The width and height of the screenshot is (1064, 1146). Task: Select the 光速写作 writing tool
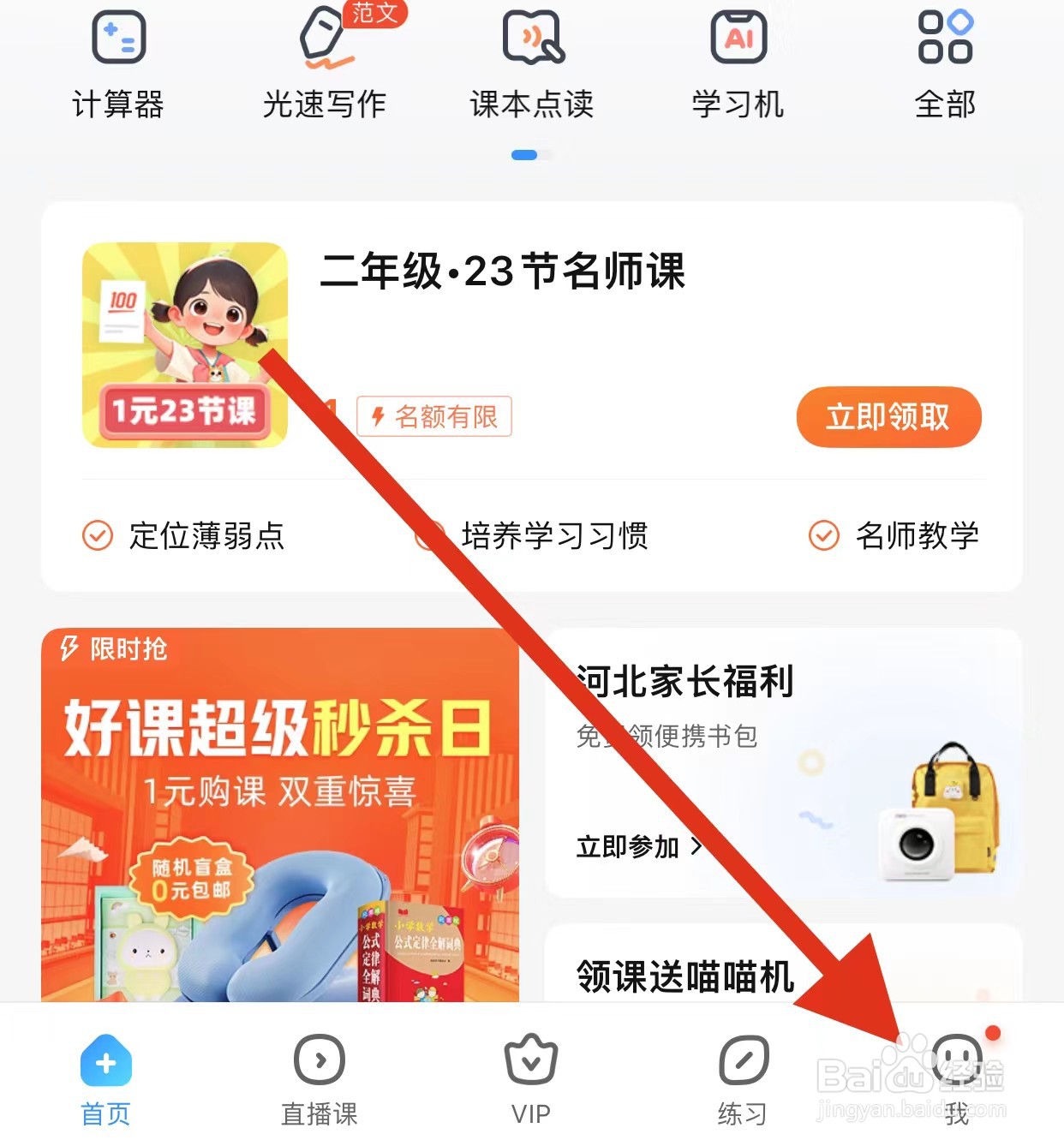(x=326, y=60)
